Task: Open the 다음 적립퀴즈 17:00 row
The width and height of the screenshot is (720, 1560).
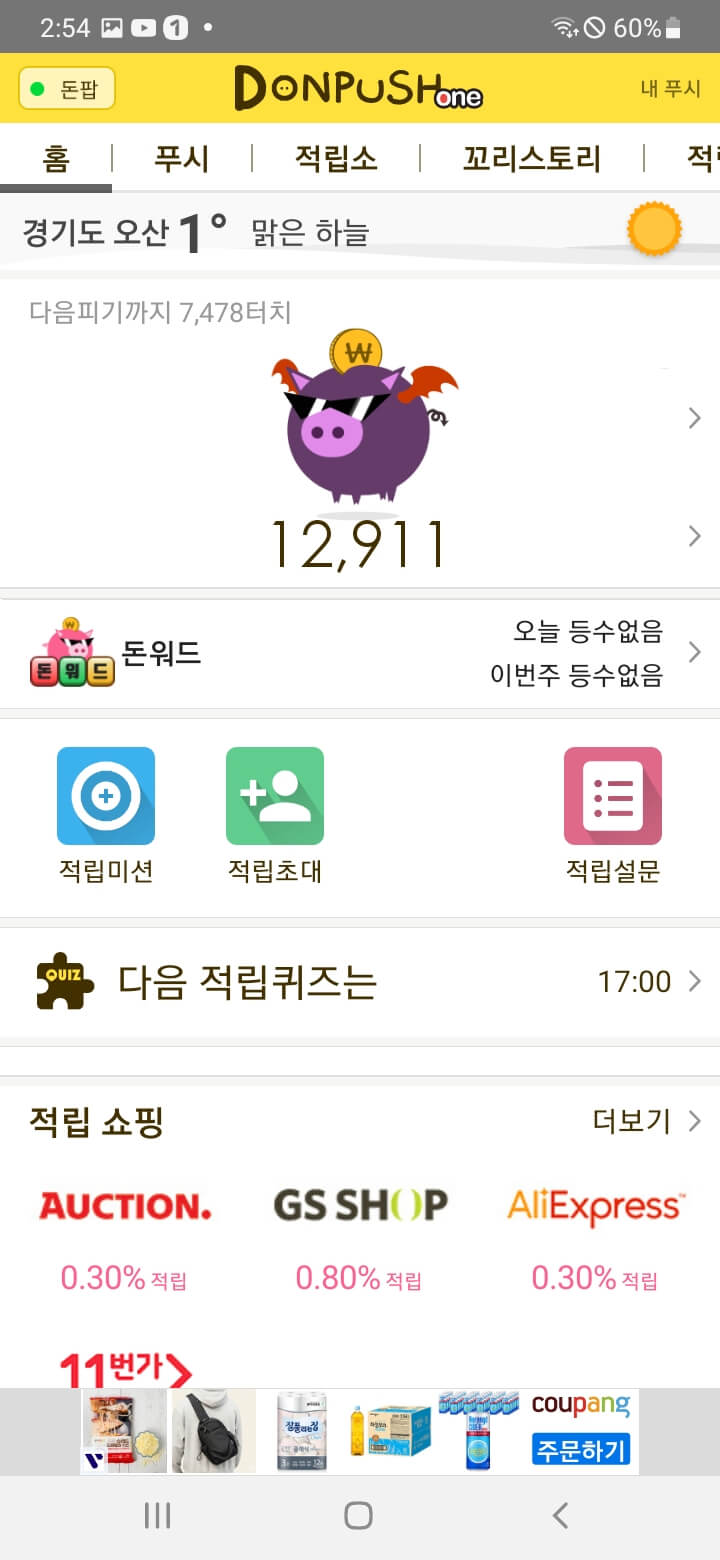Action: tap(360, 982)
